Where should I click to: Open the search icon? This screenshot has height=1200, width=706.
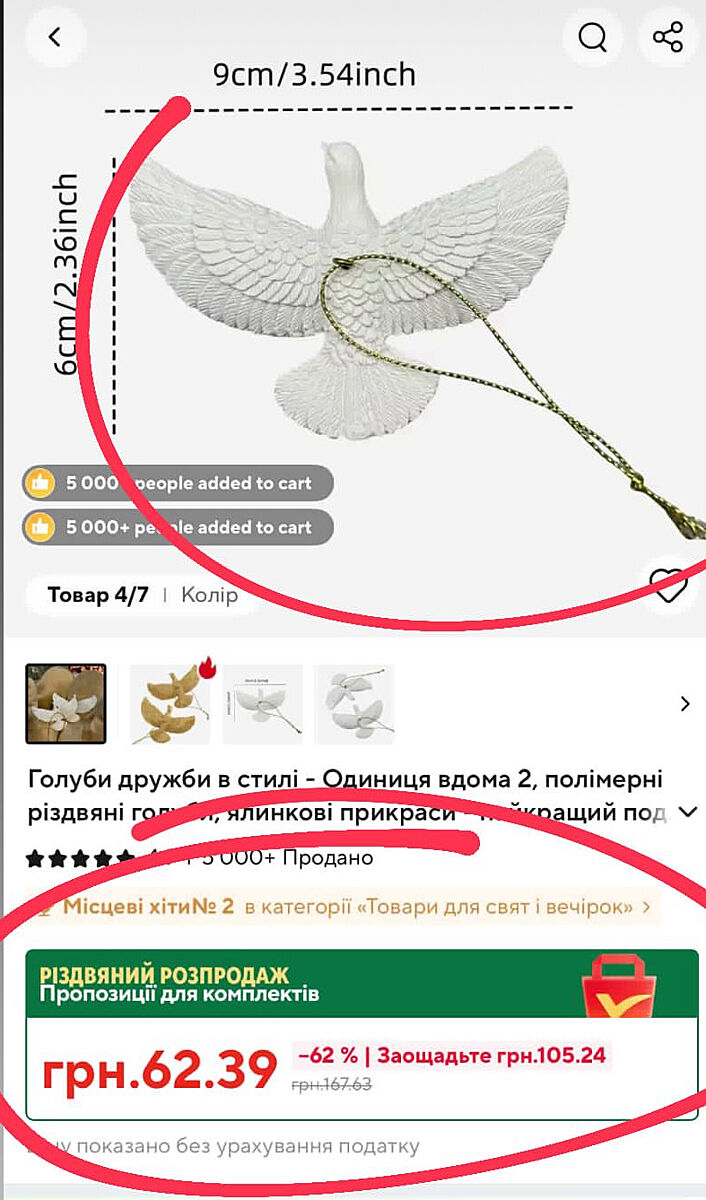coord(592,38)
